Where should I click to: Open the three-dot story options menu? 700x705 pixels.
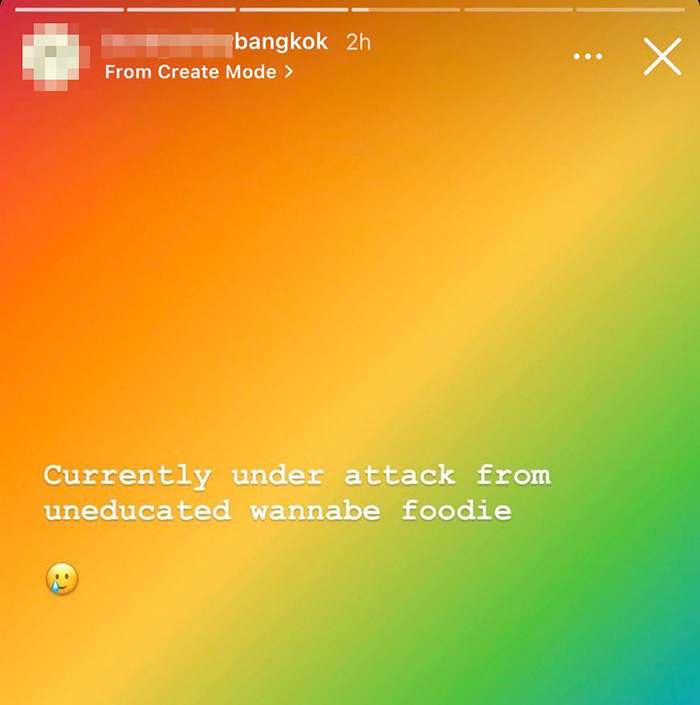coord(588,57)
